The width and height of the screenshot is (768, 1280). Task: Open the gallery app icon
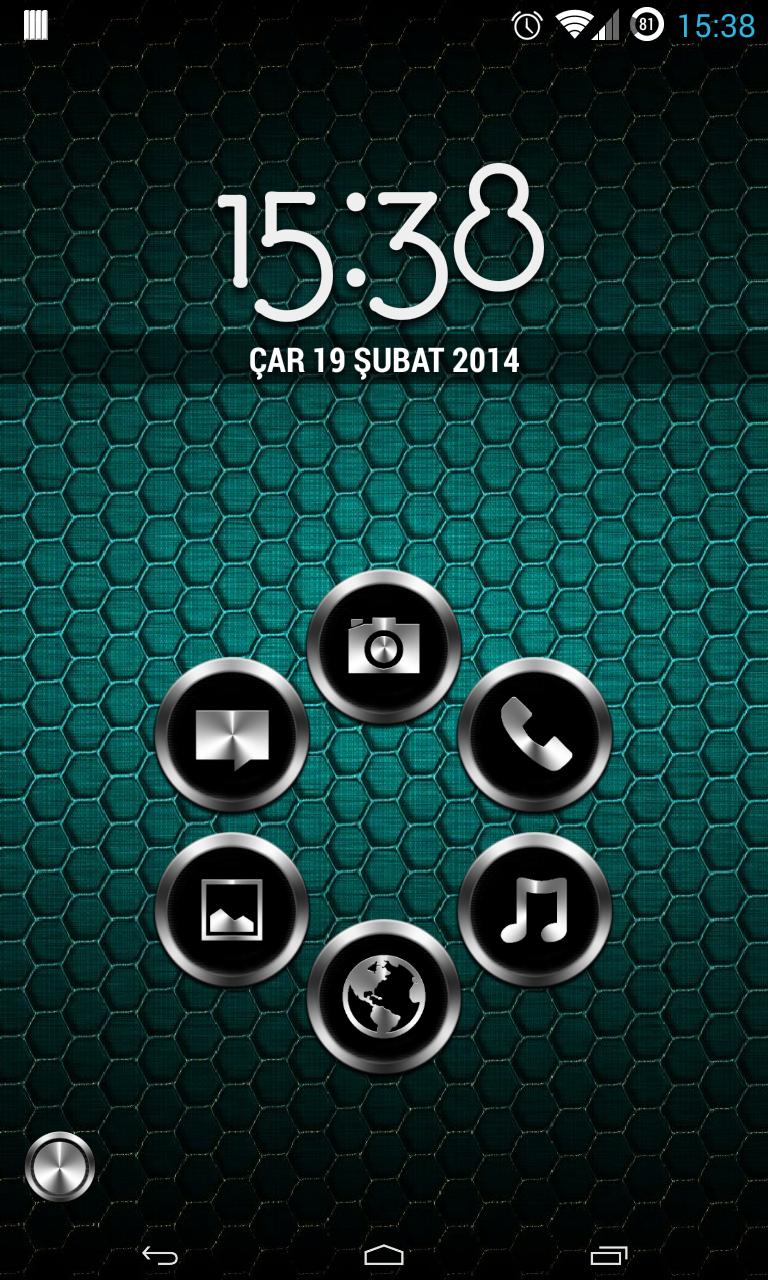pyautogui.click(x=232, y=909)
